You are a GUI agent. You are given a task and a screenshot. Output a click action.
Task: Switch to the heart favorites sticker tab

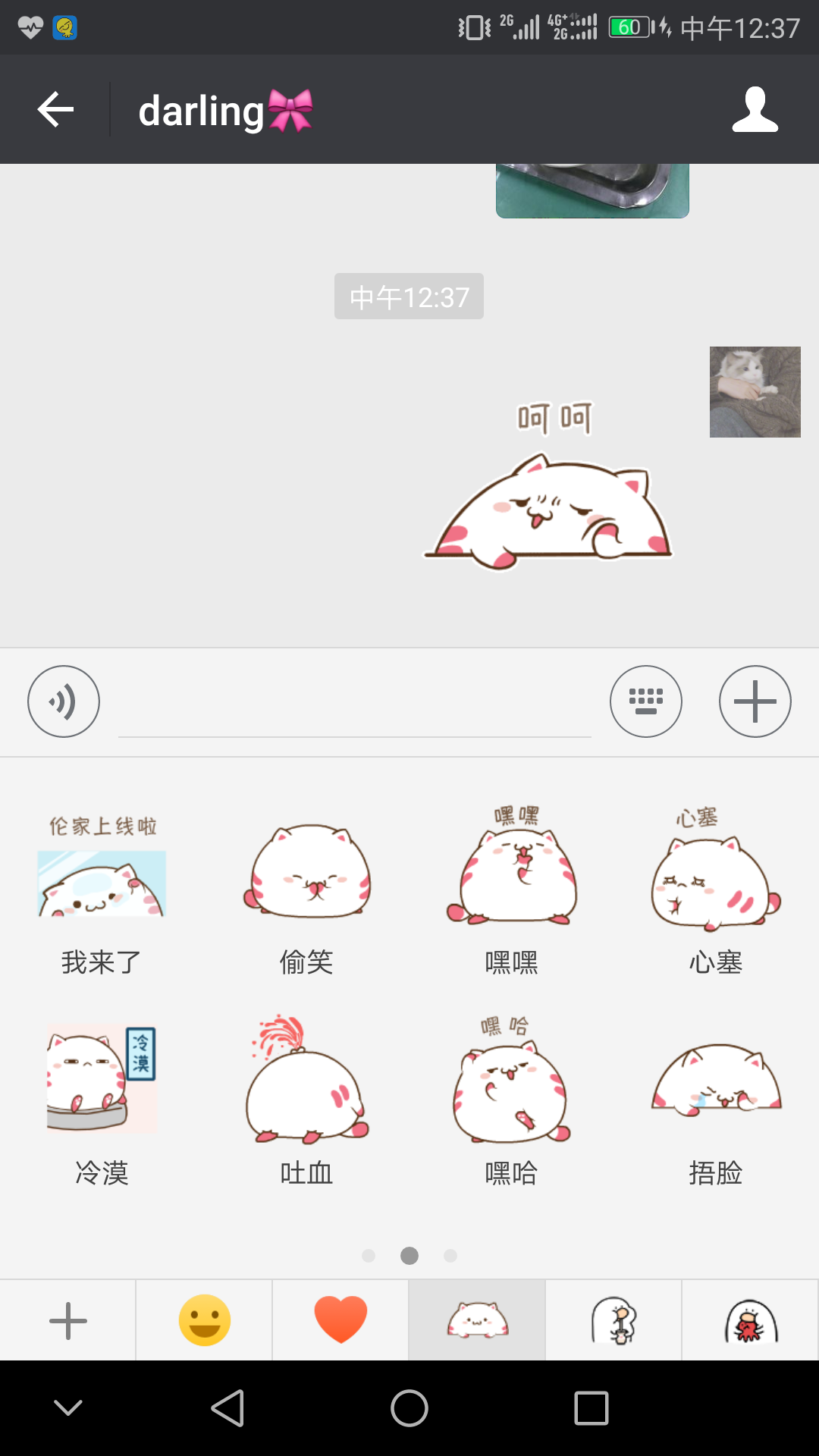pos(340,1320)
